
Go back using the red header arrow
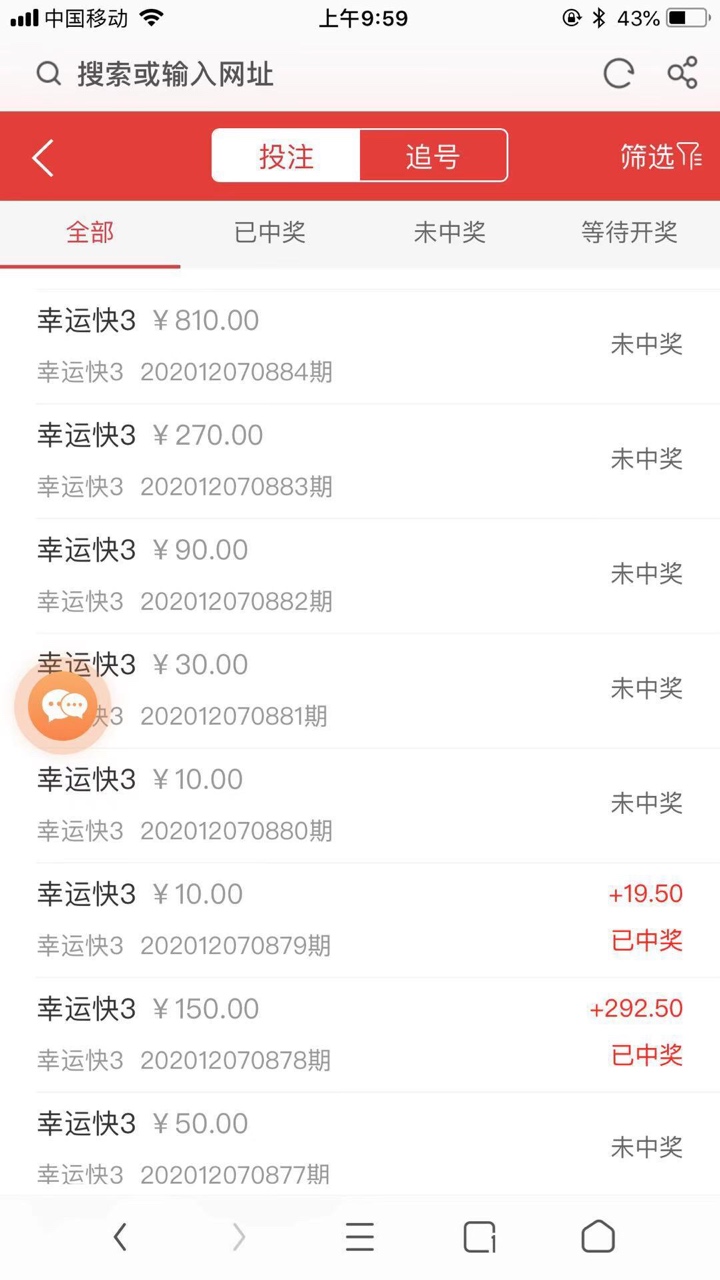pyautogui.click(x=43, y=157)
